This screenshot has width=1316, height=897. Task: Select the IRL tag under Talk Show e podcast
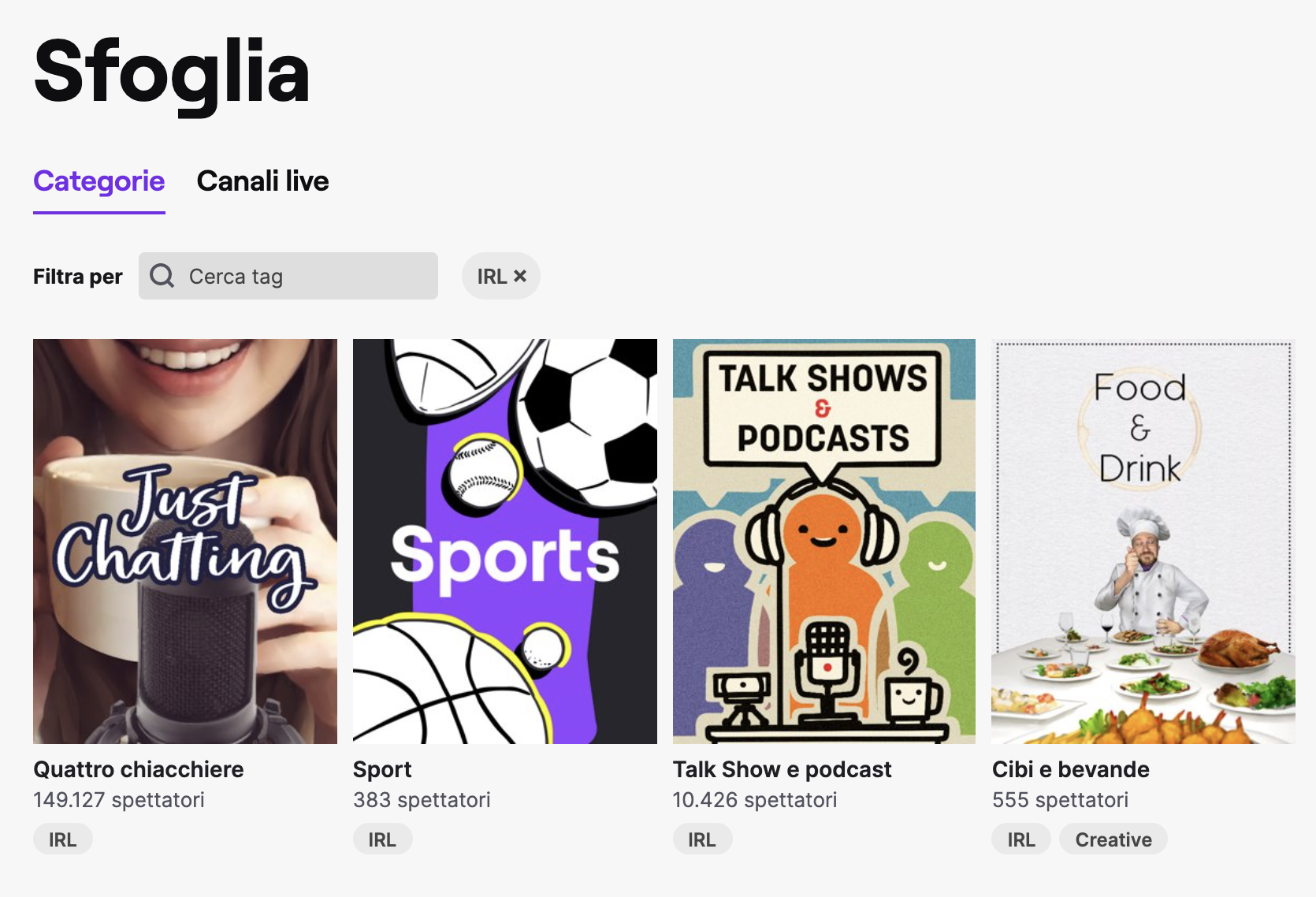point(702,840)
